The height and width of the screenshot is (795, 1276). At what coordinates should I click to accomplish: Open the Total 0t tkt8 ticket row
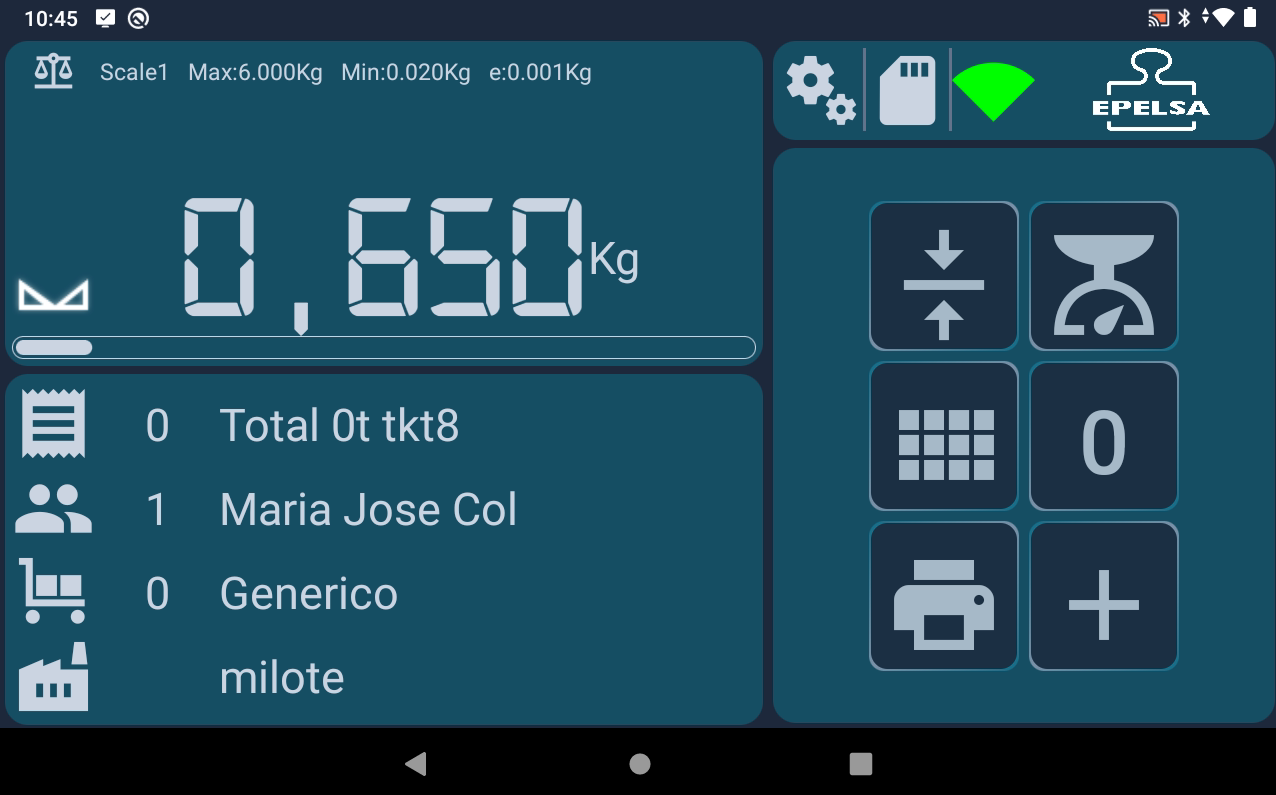(x=339, y=426)
